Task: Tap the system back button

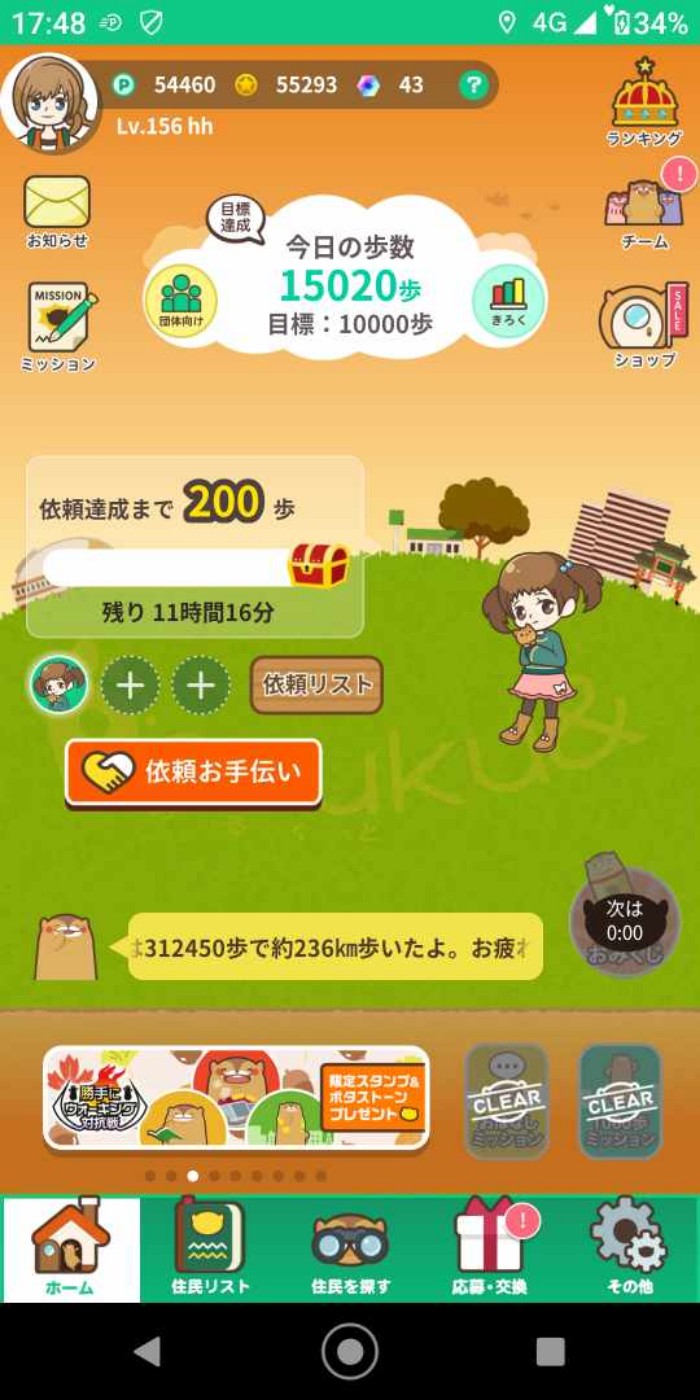Action: 148,1352
